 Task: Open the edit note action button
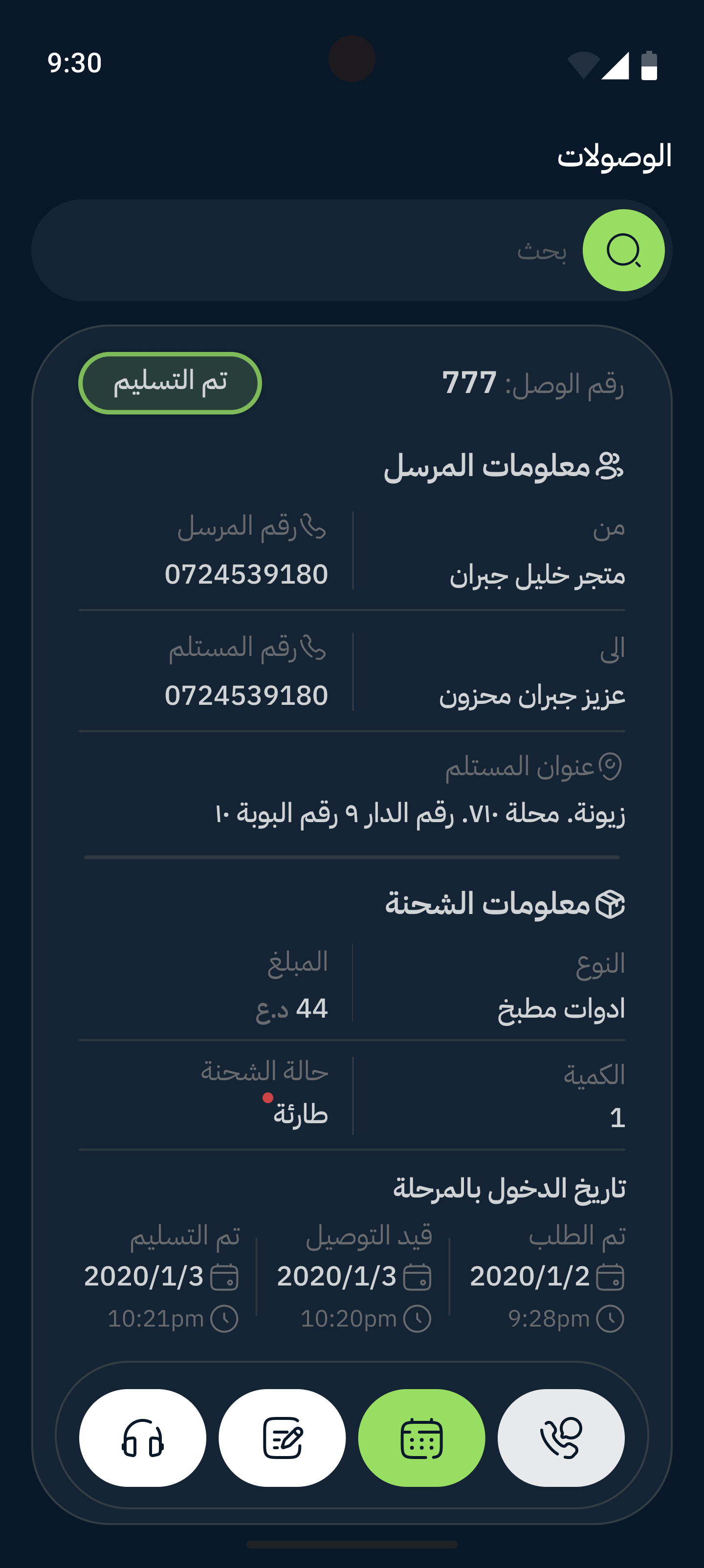click(282, 1437)
